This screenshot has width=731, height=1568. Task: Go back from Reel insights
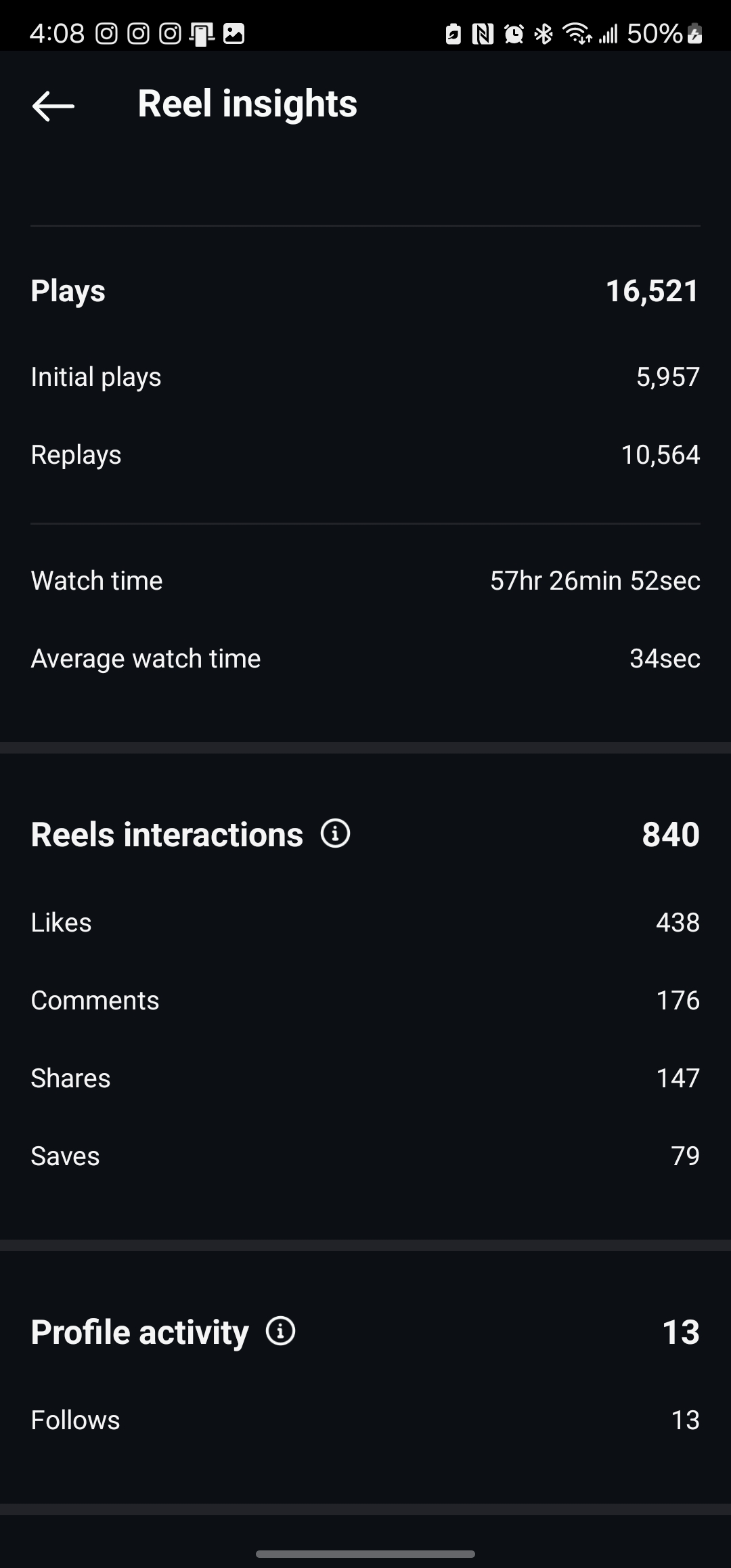coord(53,106)
